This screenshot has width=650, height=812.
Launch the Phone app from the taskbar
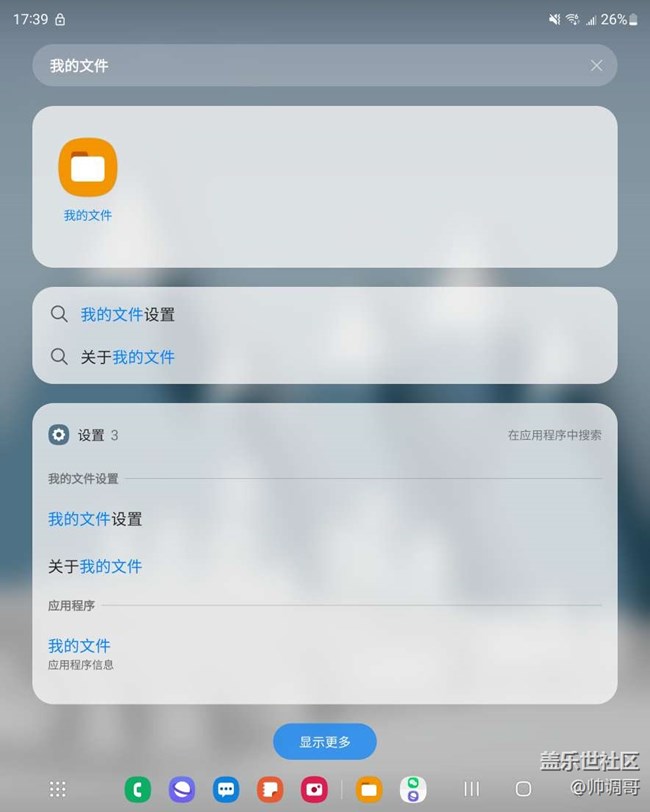pos(138,789)
